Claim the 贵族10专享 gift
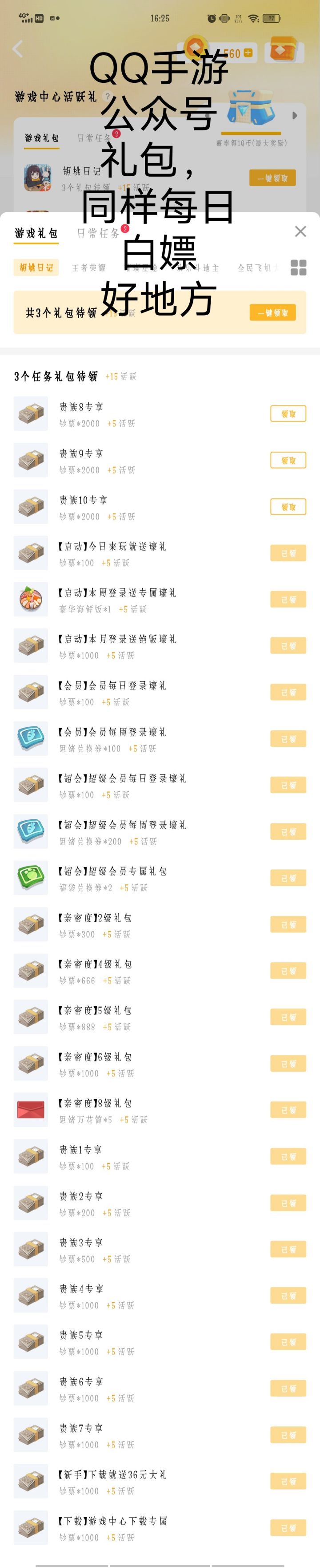Screen dimensions: 320x1568 (288, 507)
